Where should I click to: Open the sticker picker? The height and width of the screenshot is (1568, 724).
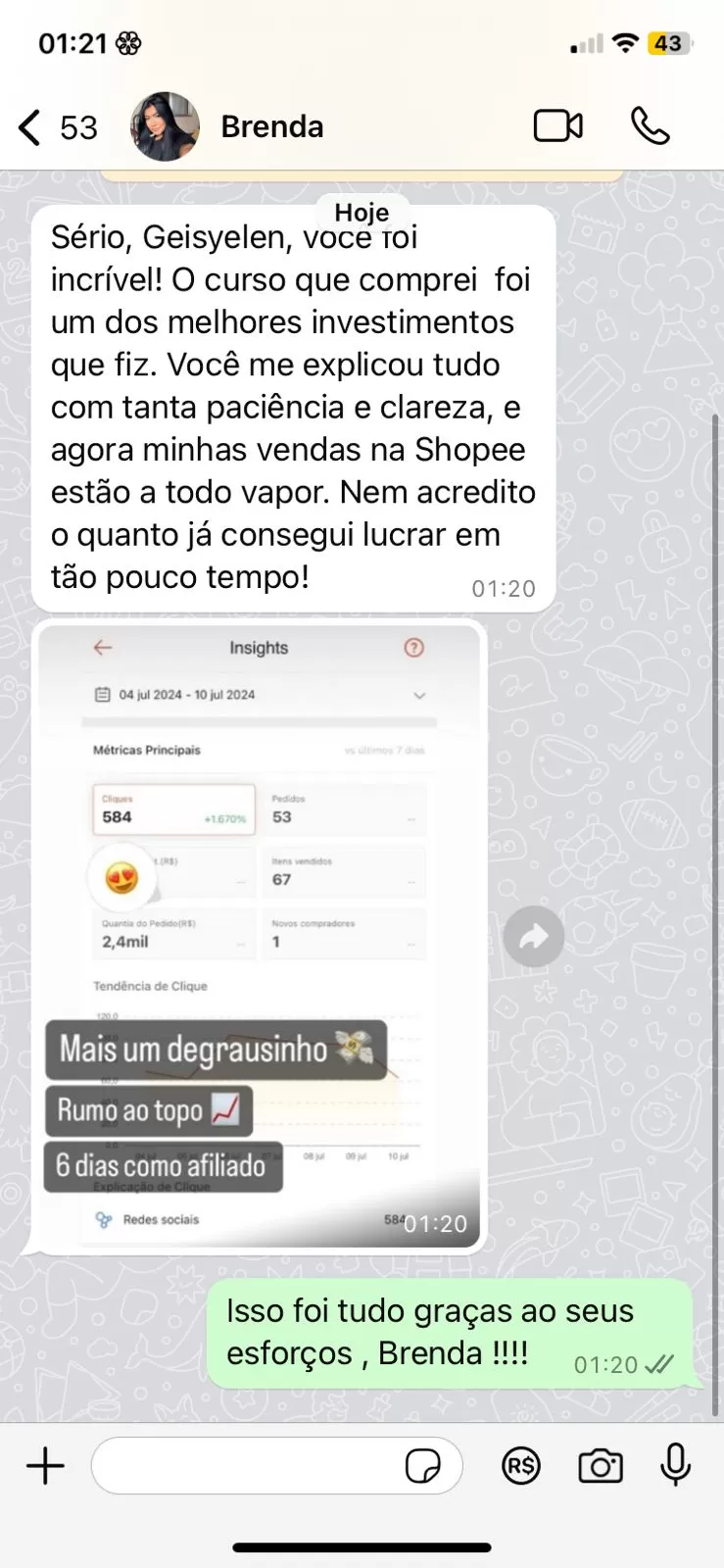coord(422,1467)
